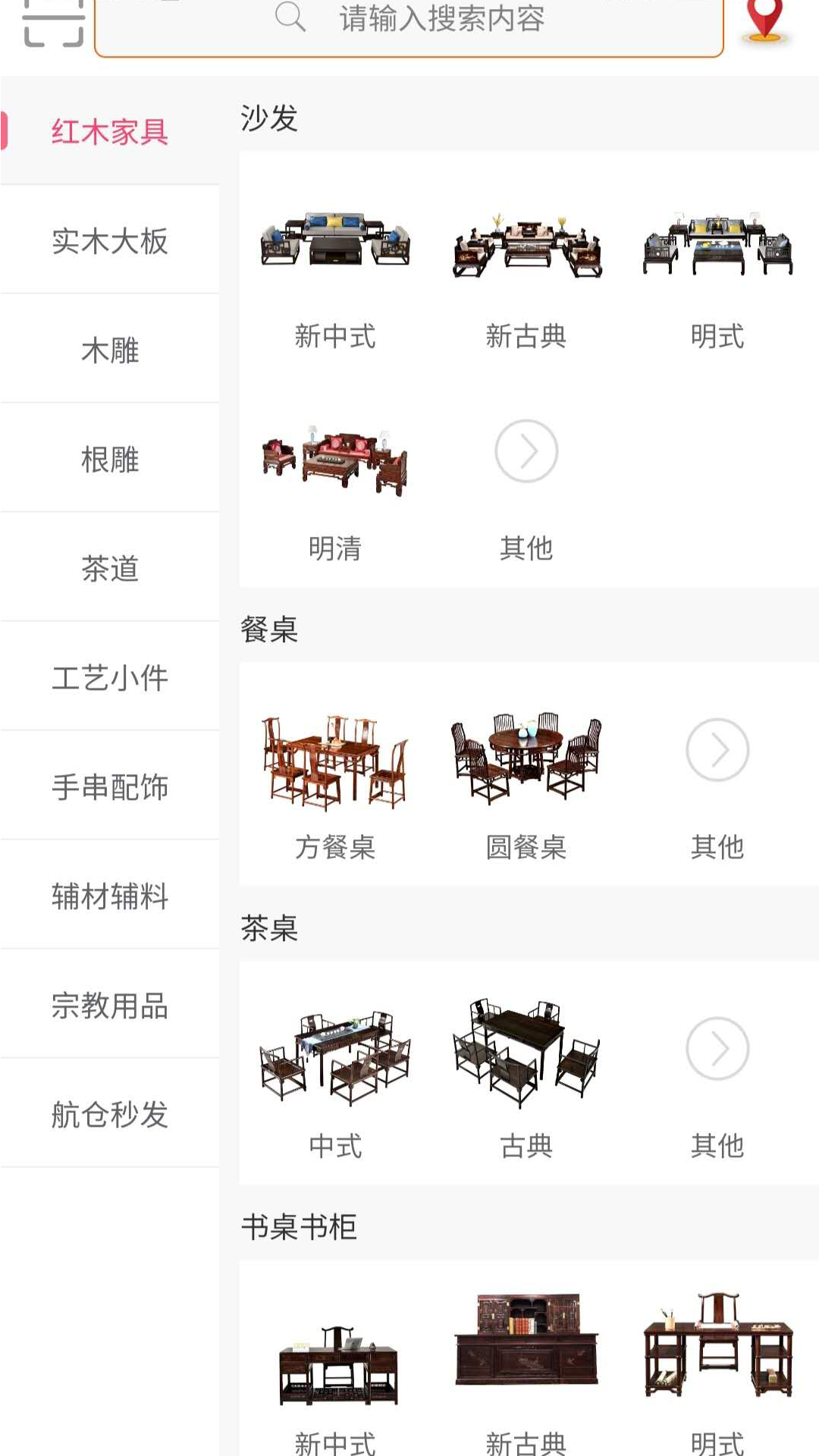Screen dimensions: 819x1456
Task: Open the 根雕 category
Action: coord(110,460)
